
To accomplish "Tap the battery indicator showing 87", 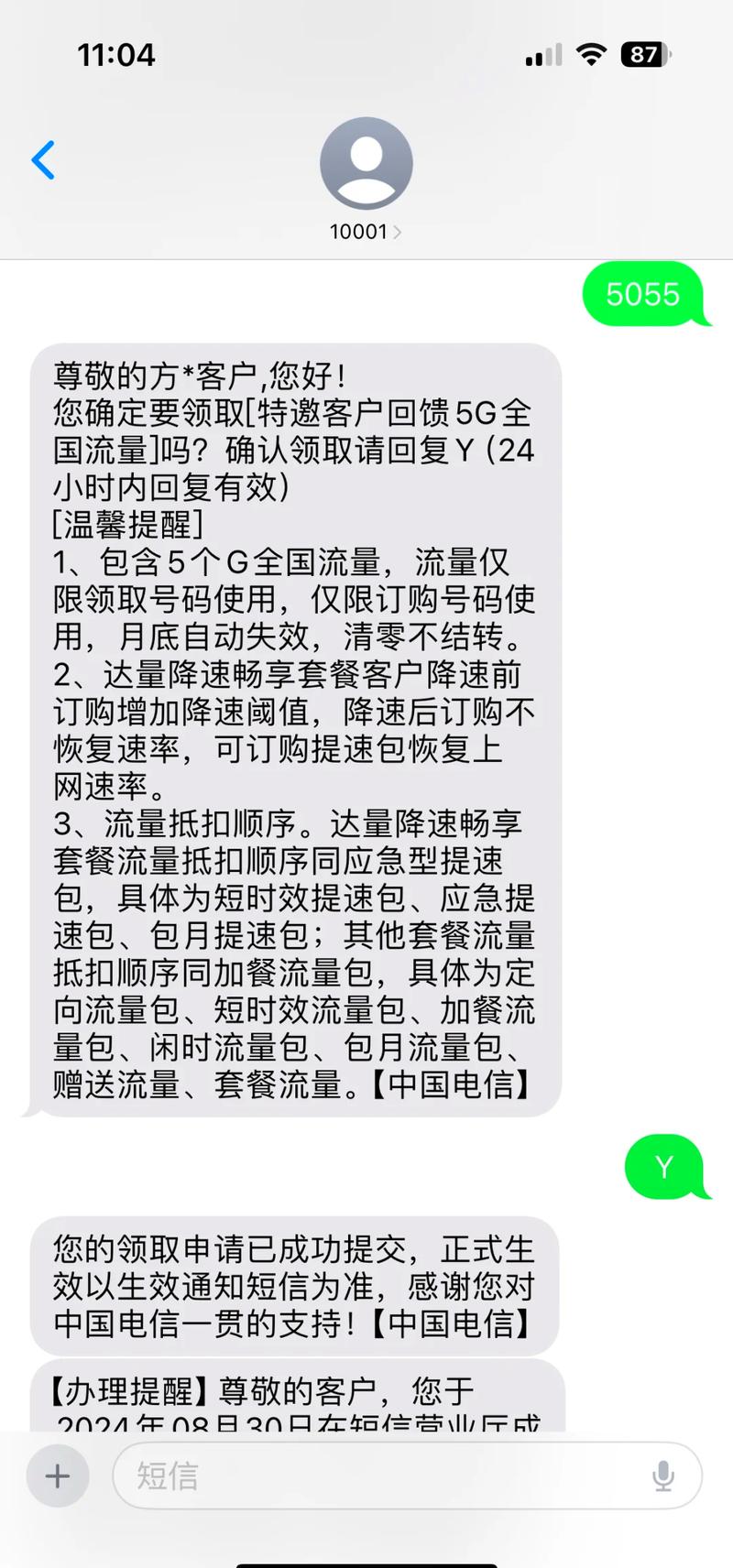I will [x=641, y=55].
